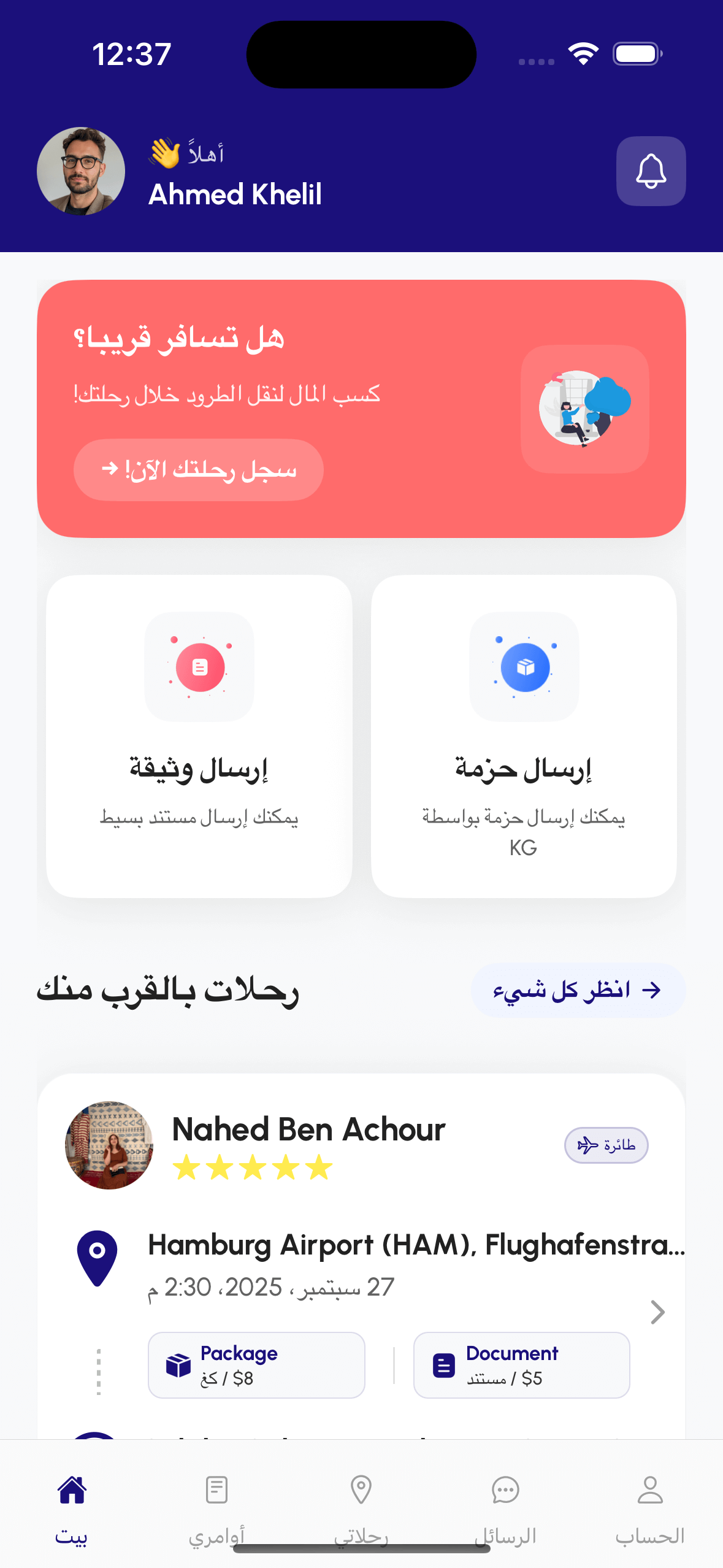Open the إرسال حزمة card

click(524, 736)
